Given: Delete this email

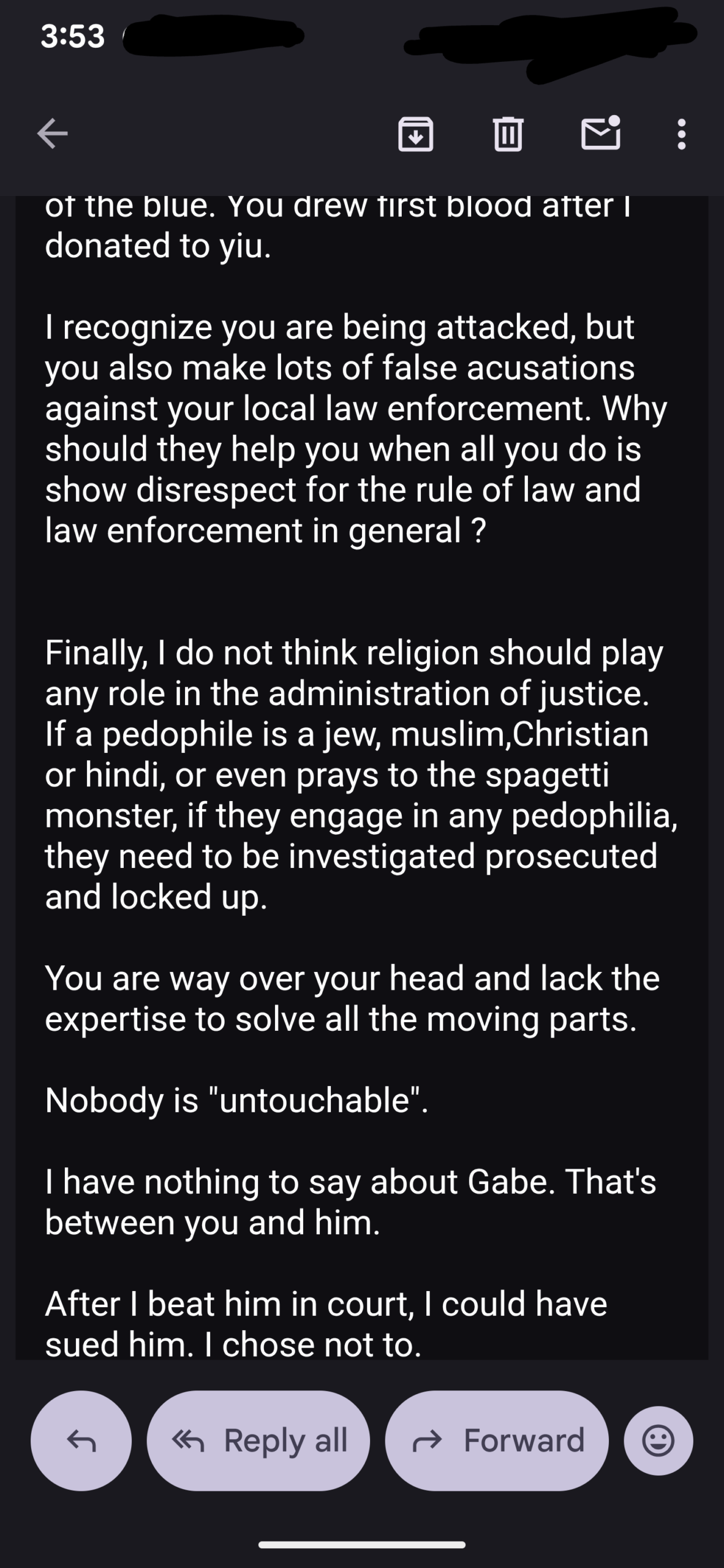Looking at the screenshot, I should click(x=508, y=134).
